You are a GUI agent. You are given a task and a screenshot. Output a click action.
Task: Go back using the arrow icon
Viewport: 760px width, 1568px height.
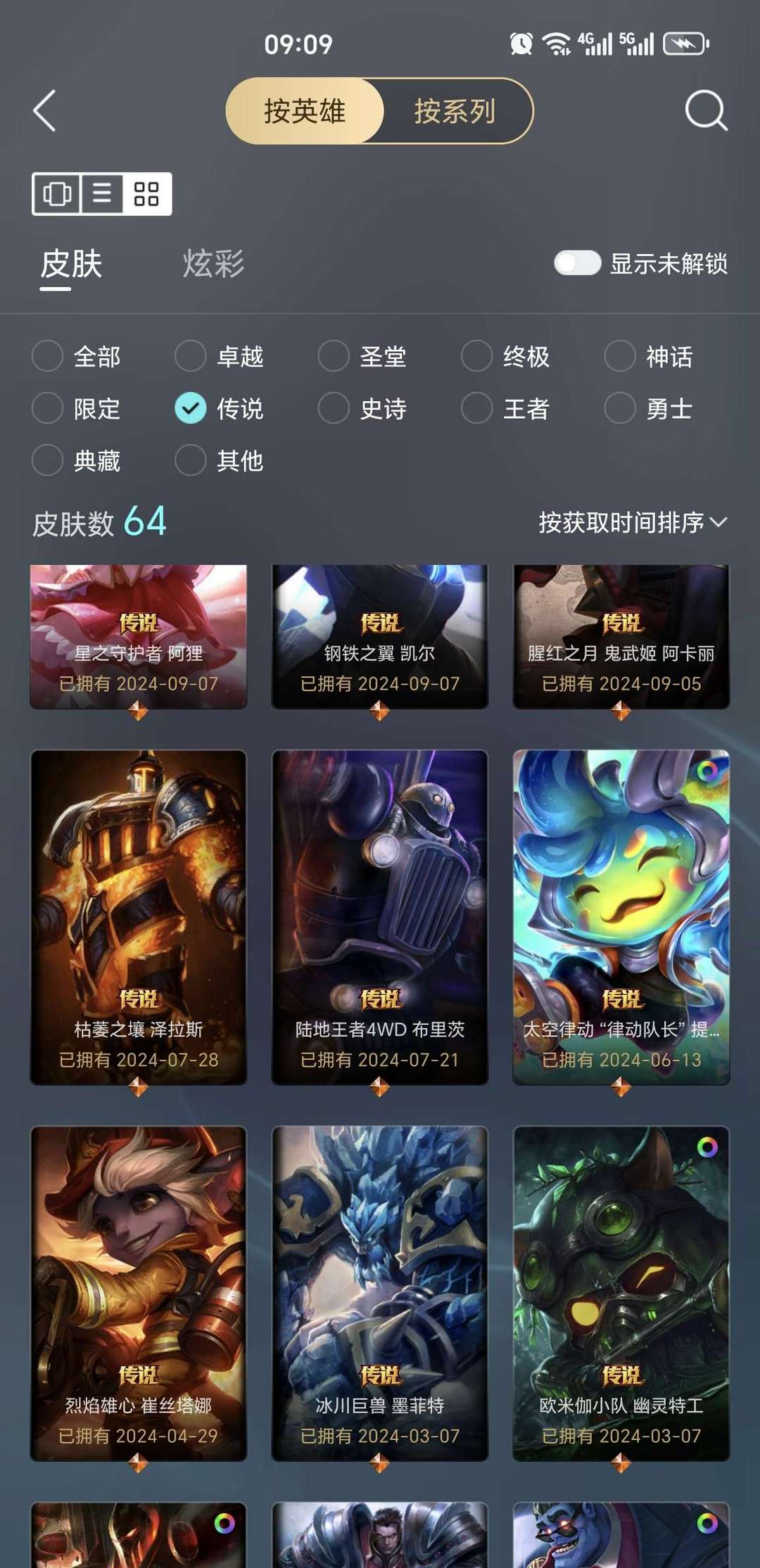45,111
